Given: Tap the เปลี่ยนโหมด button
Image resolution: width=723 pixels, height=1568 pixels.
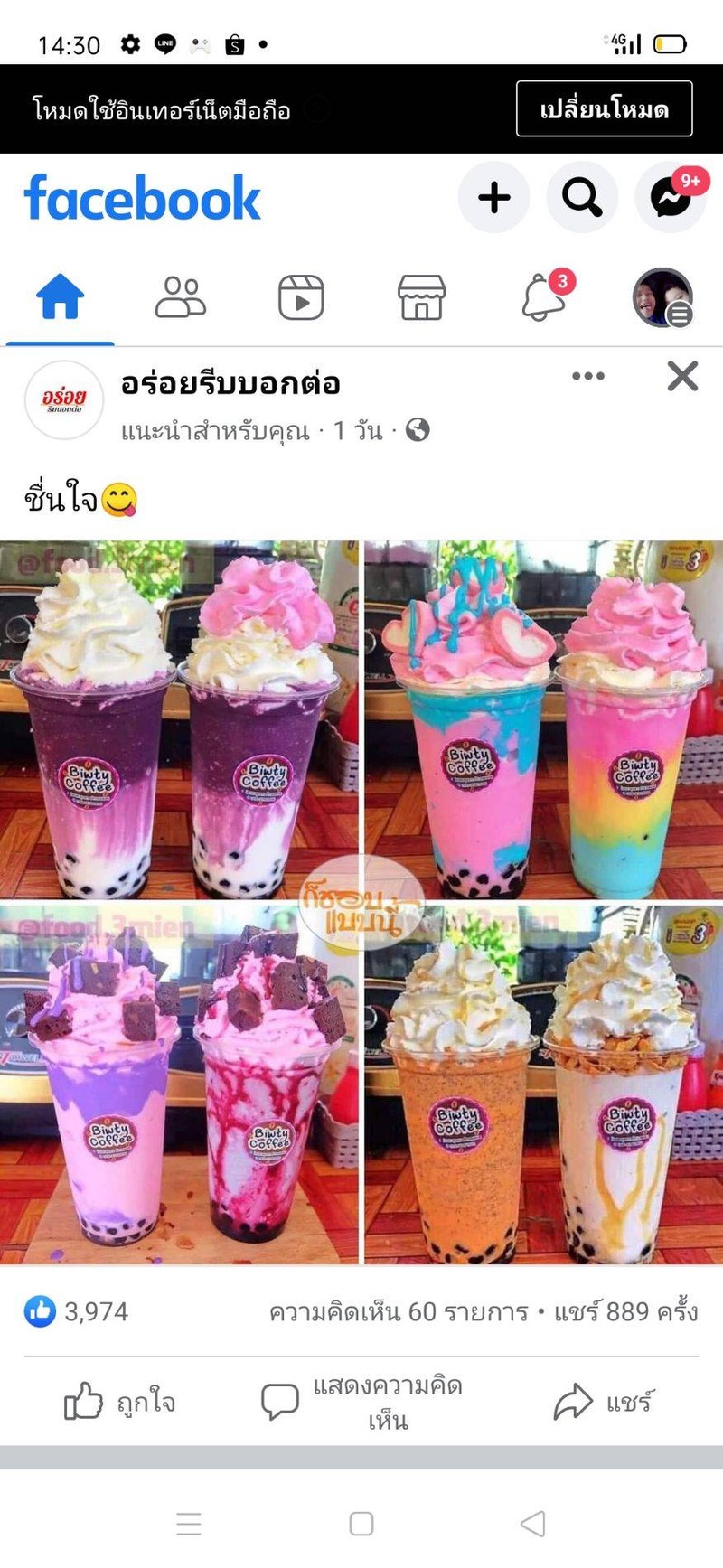Looking at the screenshot, I should tap(604, 109).
